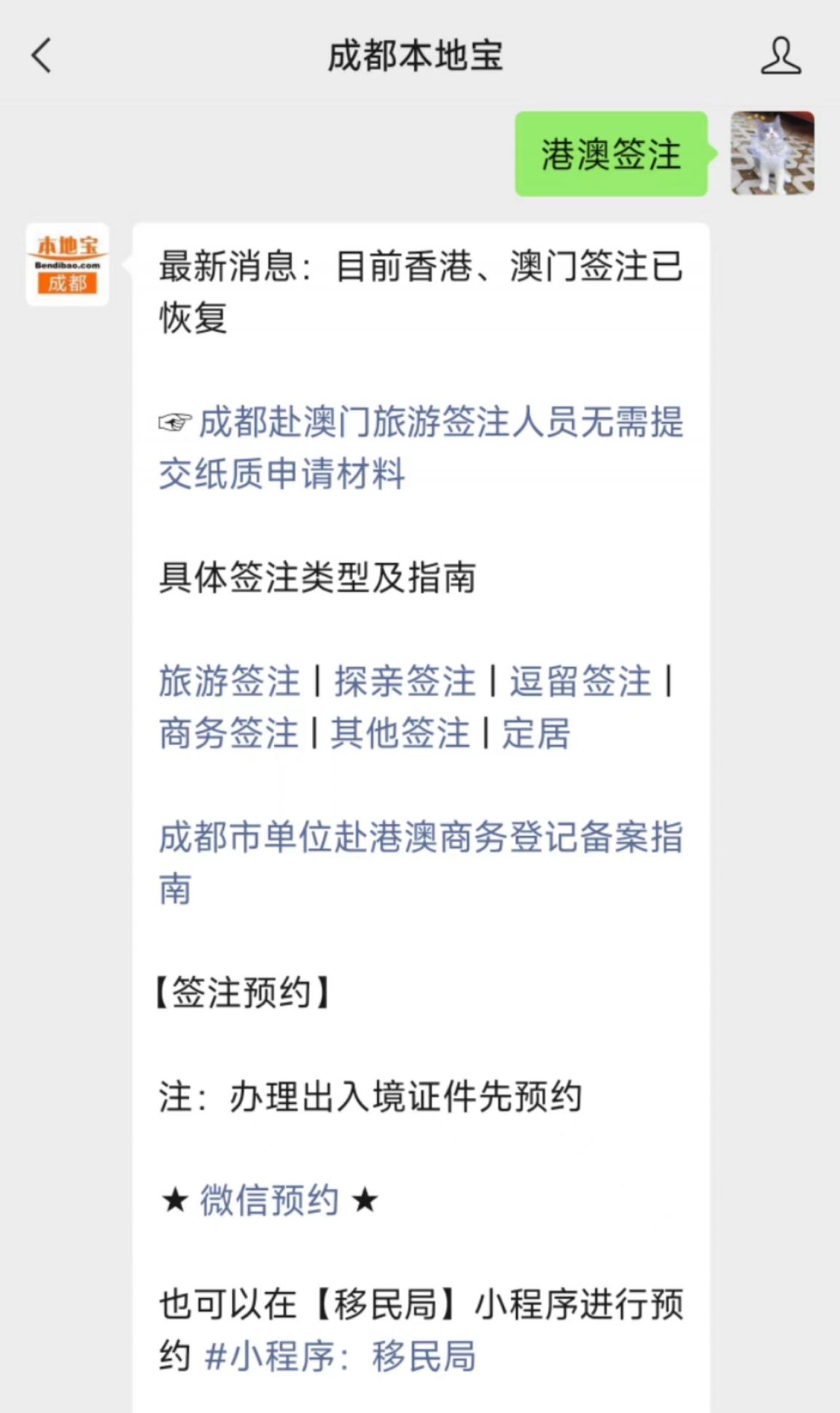Open the 其他签注 link
The height and width of the screenshot is (1413, 840).
point(400,733)
